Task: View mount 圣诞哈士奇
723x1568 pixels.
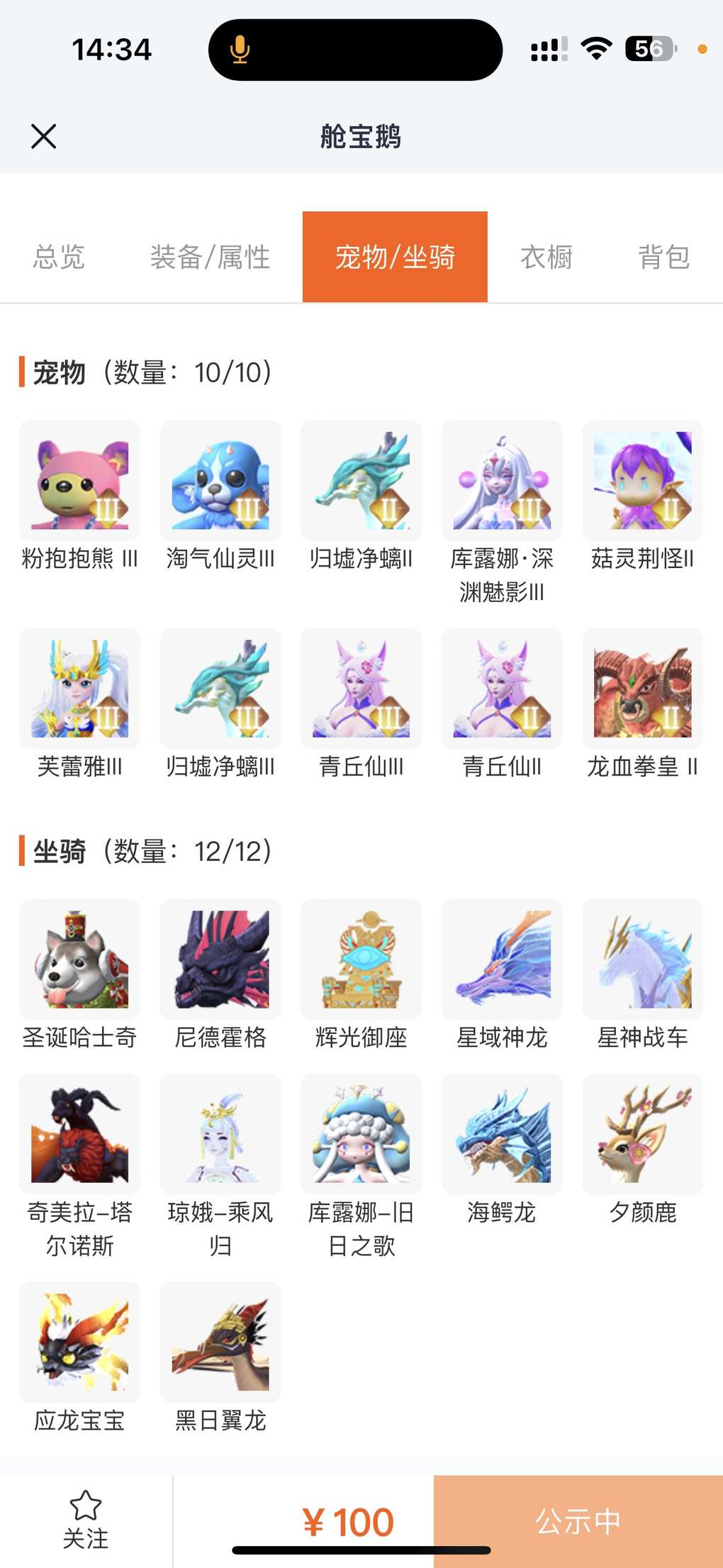Action: pyautogui.click(x=80, y=960)
